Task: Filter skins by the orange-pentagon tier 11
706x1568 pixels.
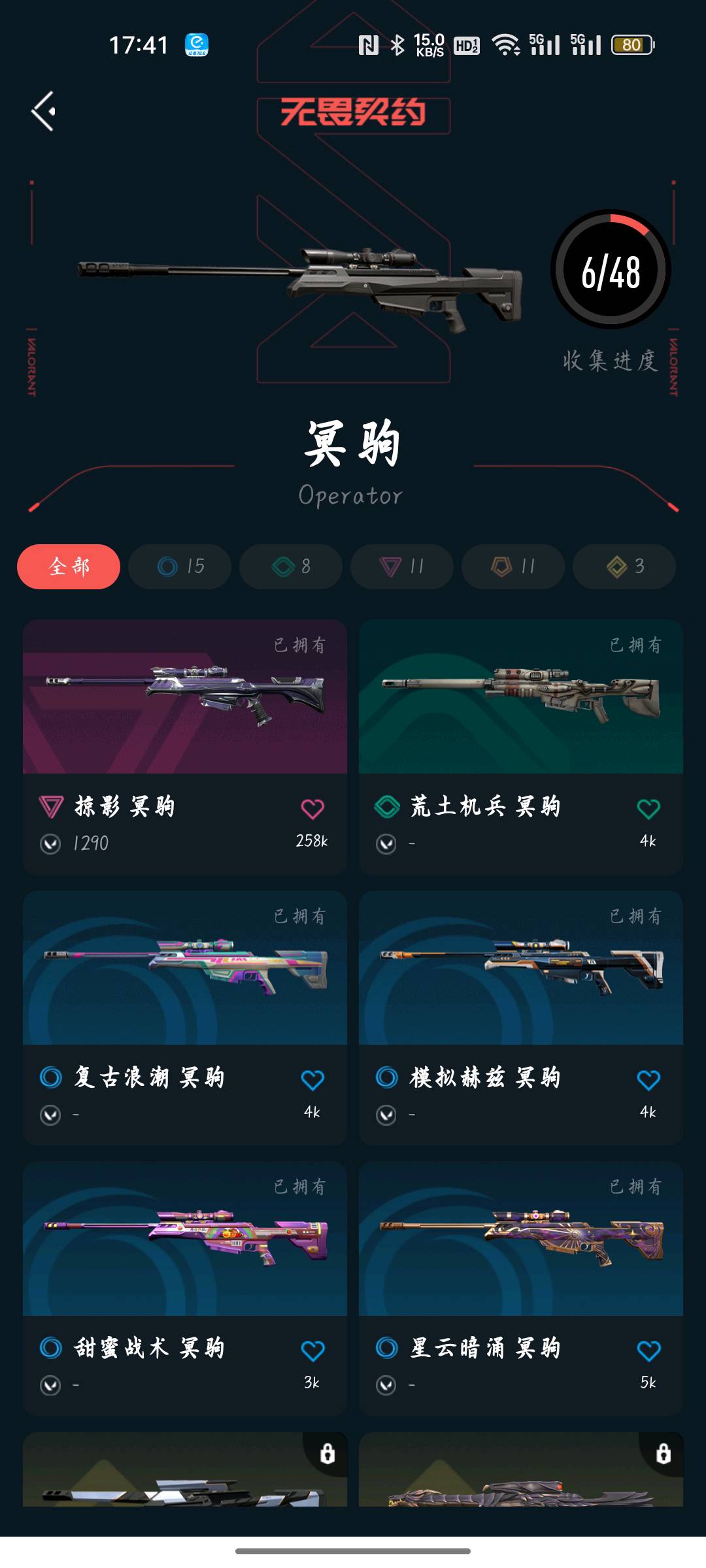Action: pyautogui.click(x=513, y=566)
